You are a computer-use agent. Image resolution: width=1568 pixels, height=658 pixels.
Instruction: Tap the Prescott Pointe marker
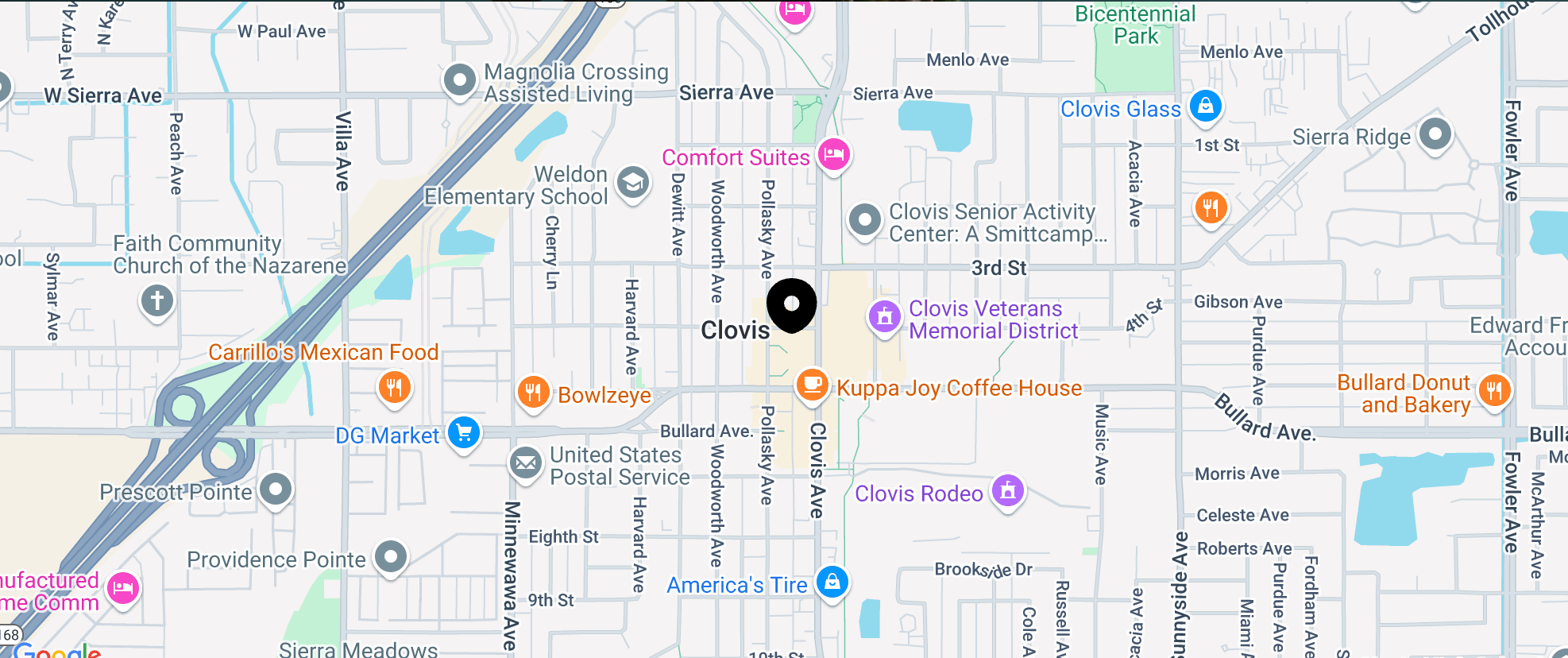[276, 490]
